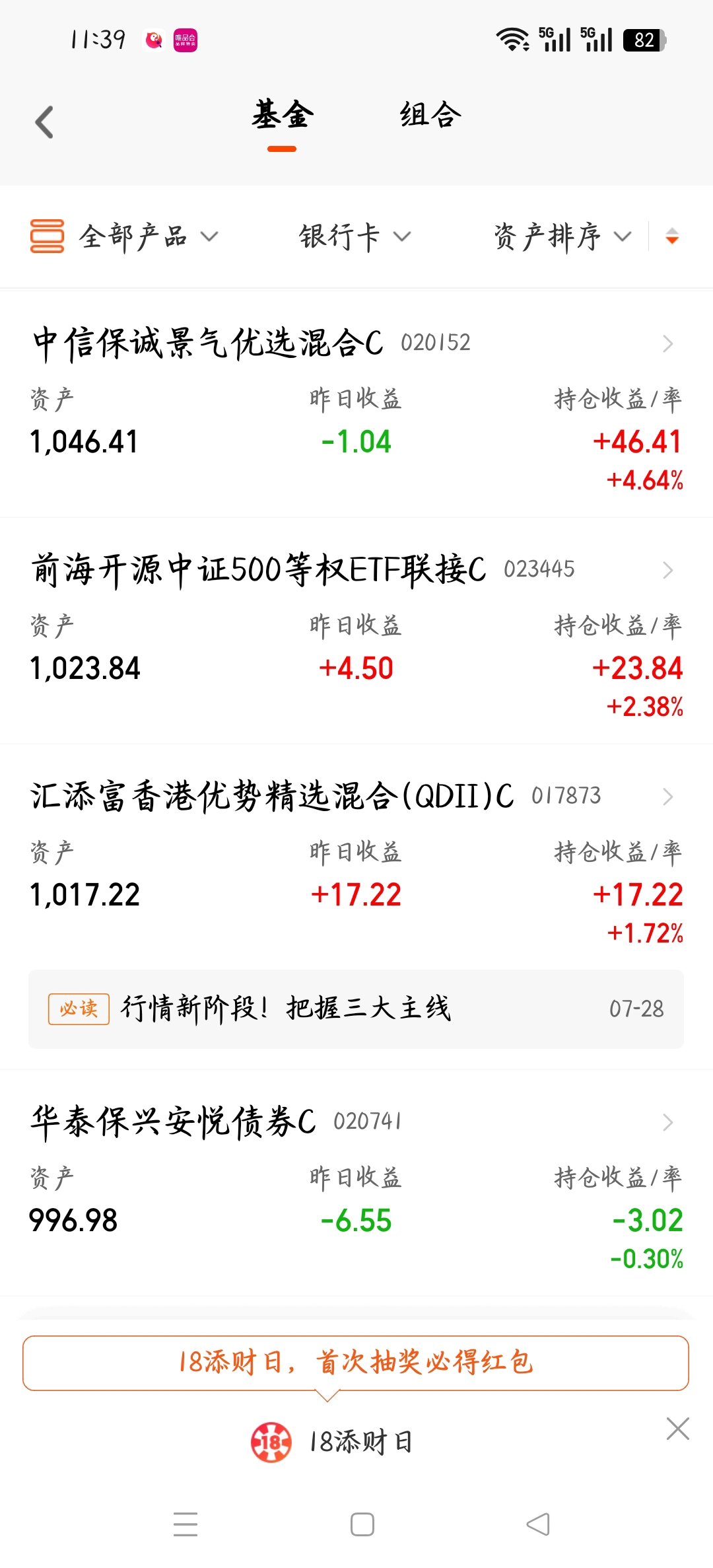Tap the system home button
Viewport: 713px width, 1568px height.
[362, 1524]
